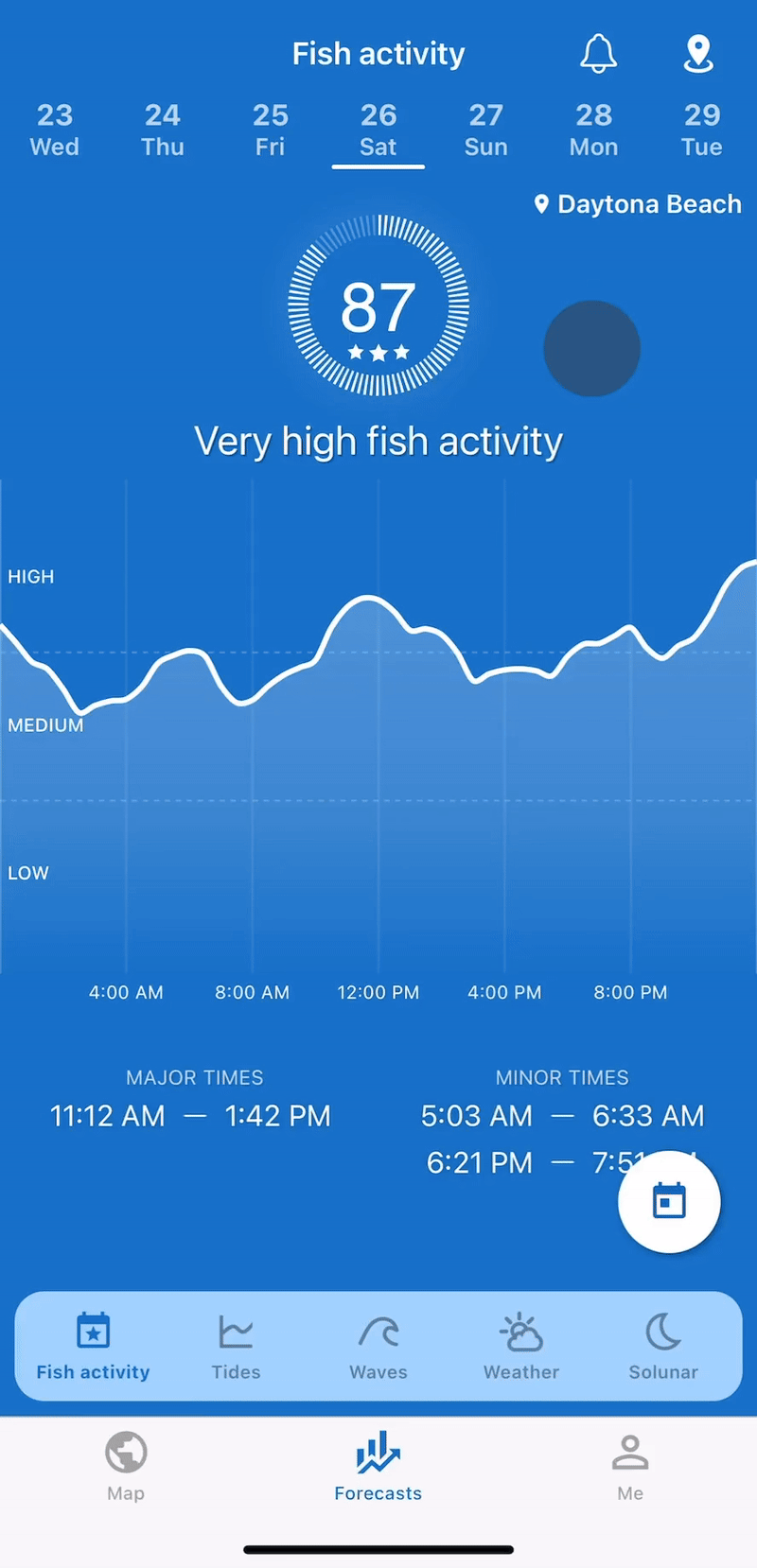Jump to Monday 28
Viewport: 757px width, 1568px height.
click(x=593, y=131)
